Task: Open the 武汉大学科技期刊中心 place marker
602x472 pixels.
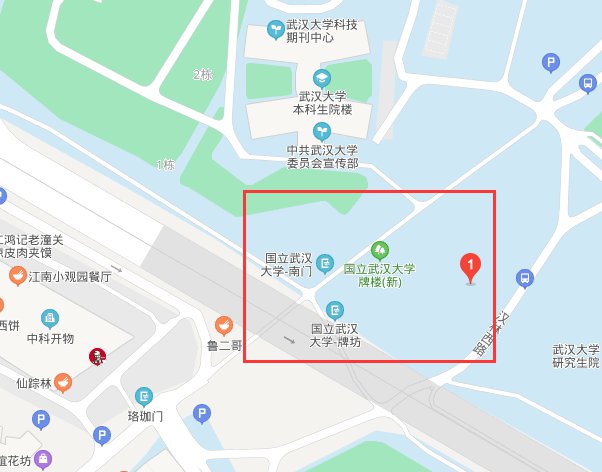Action: [x=275, y=30]
